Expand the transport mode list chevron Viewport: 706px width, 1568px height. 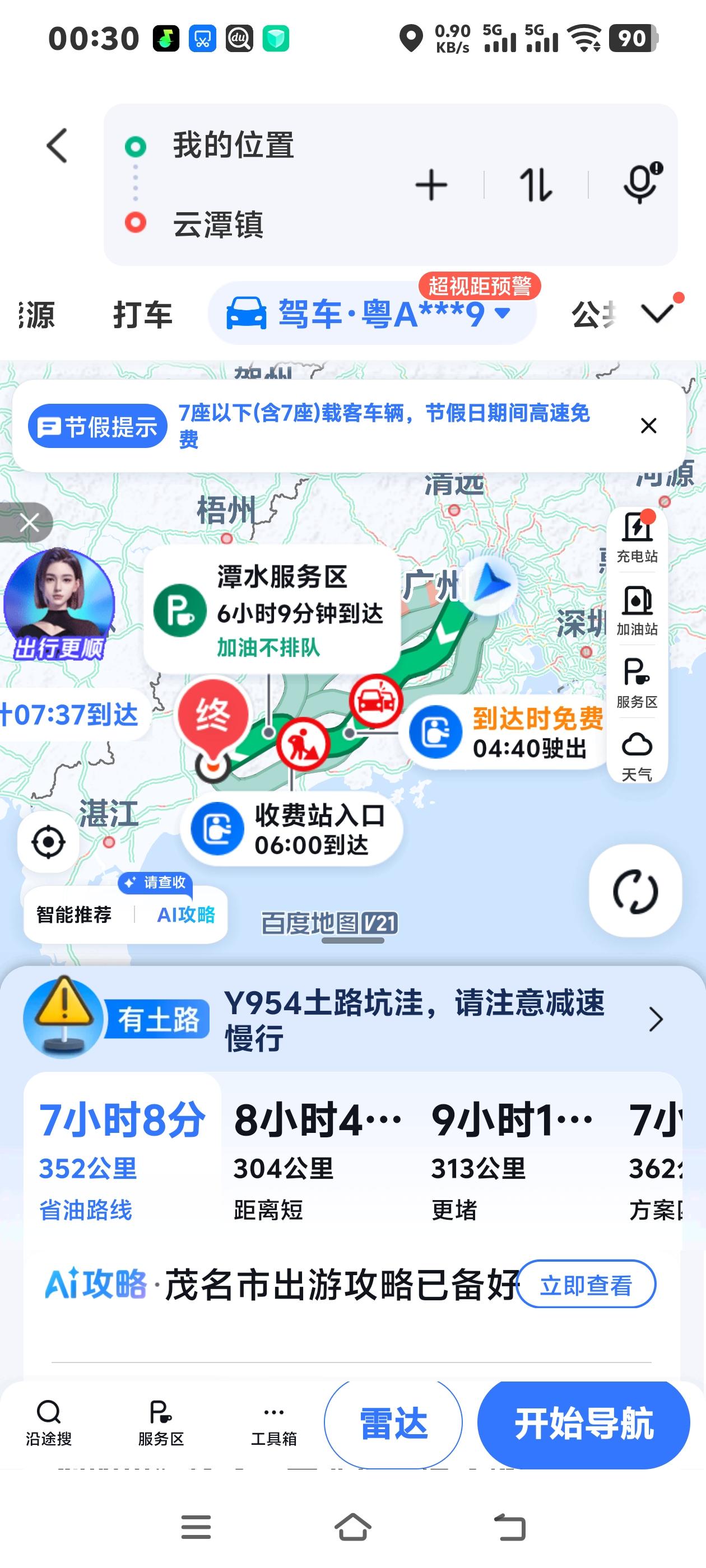656,314
